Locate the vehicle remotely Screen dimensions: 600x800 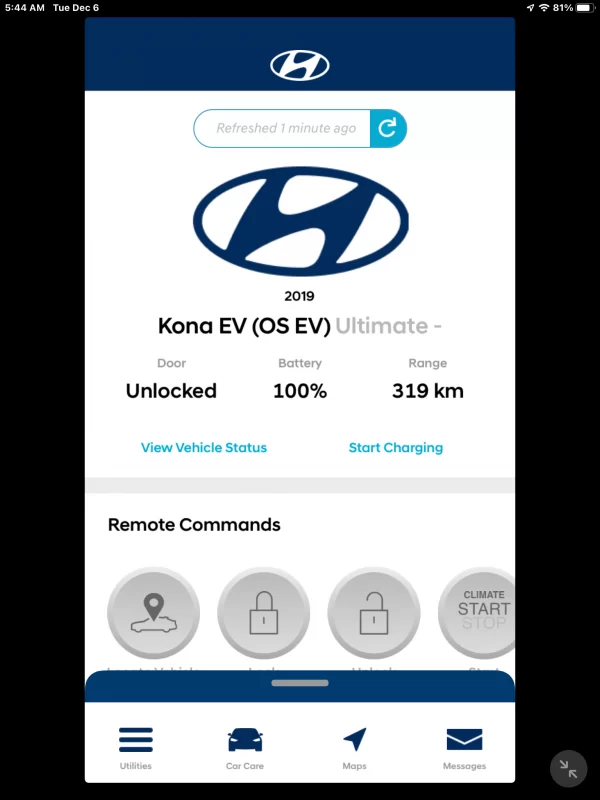point(153,613)
